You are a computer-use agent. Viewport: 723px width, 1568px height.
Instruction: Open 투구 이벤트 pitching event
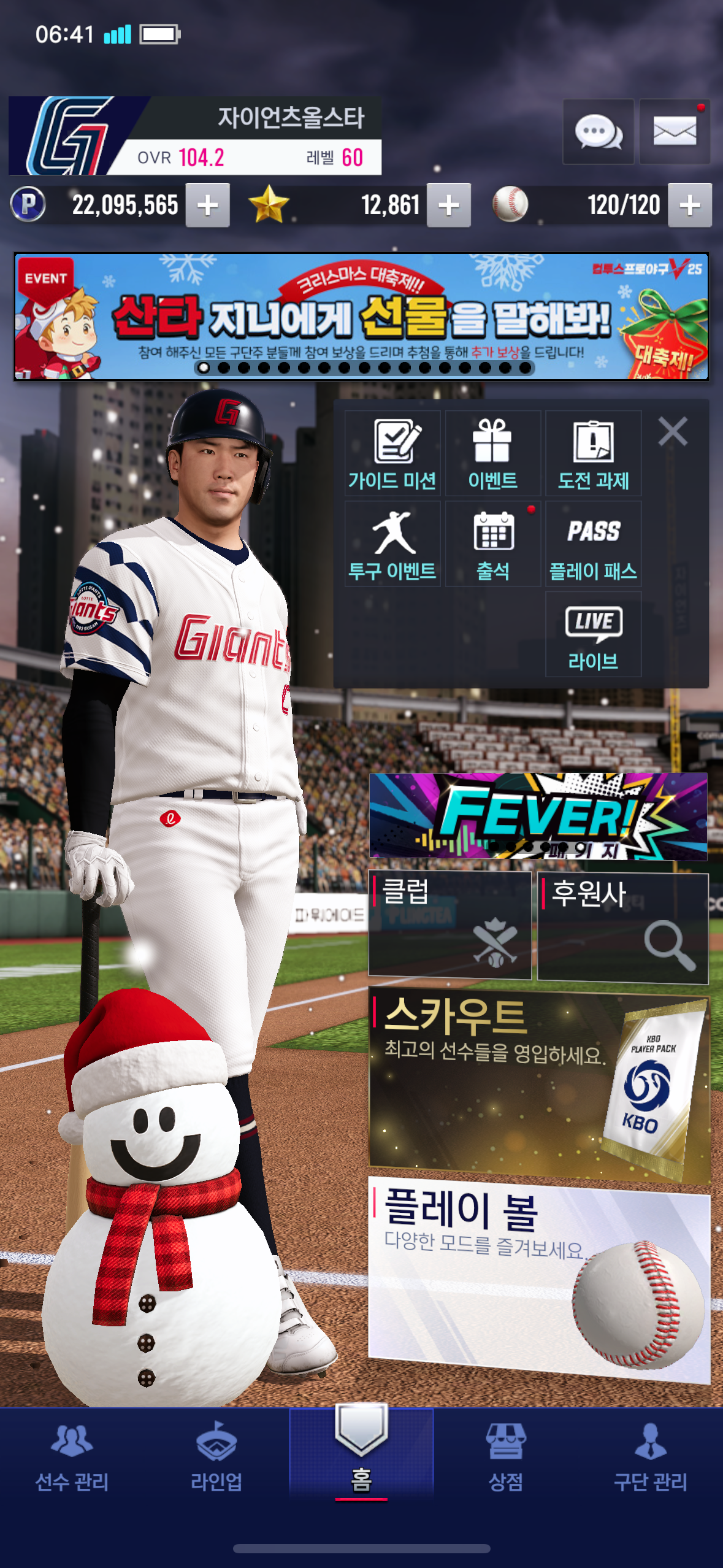coord(392,544)
